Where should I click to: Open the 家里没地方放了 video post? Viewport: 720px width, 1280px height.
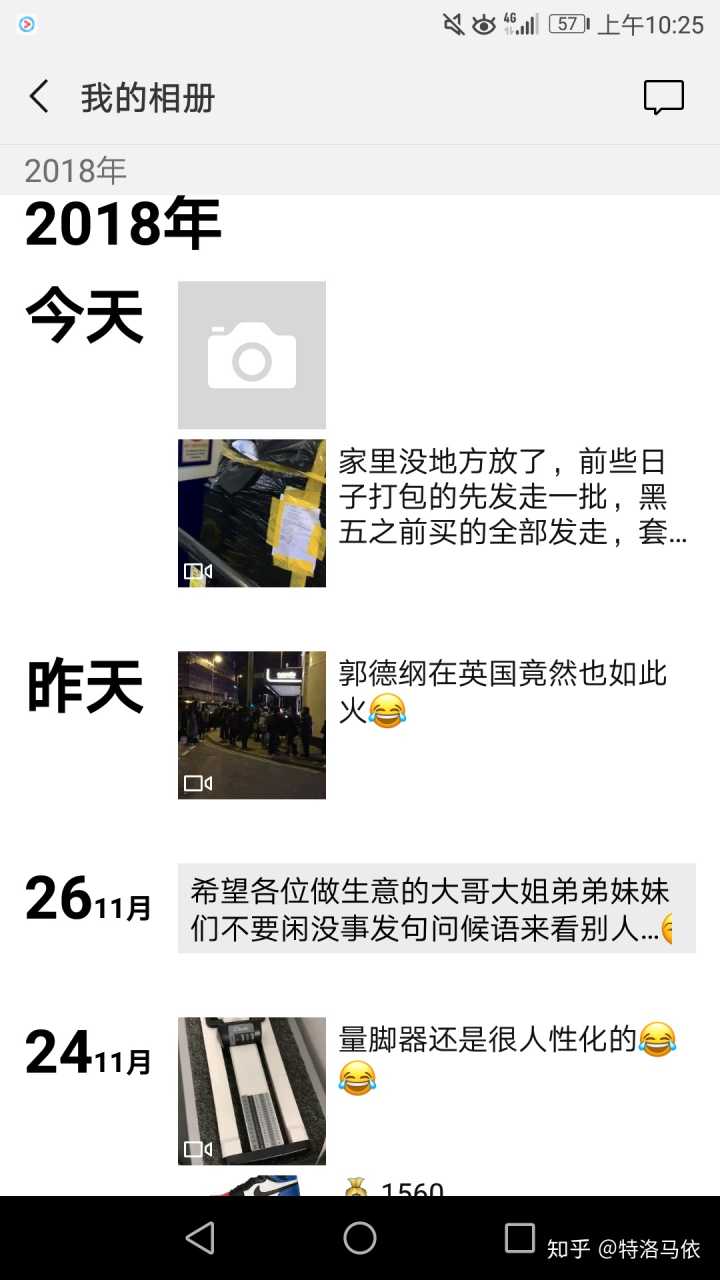click(252, 513)
